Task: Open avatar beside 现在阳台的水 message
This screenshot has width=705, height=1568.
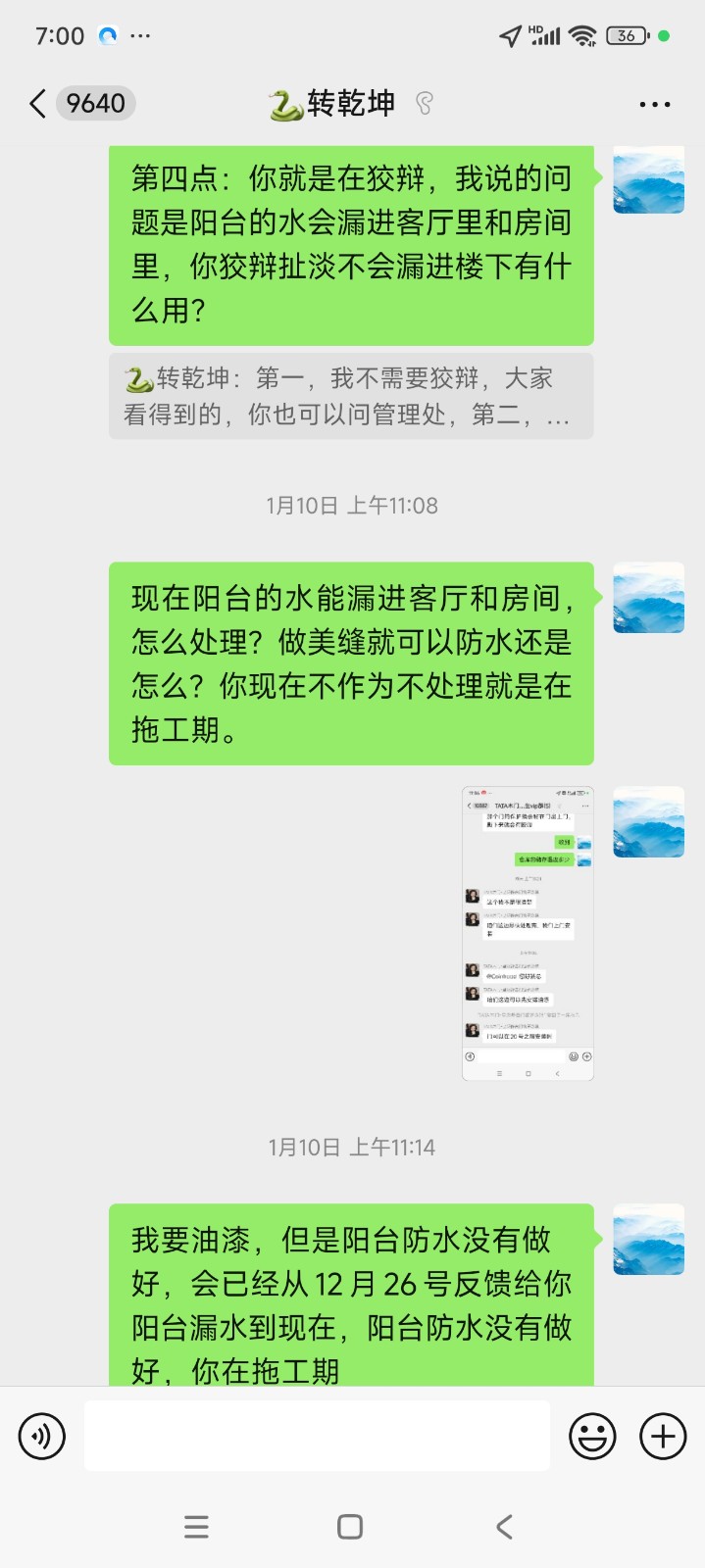Action: (648, 597)
